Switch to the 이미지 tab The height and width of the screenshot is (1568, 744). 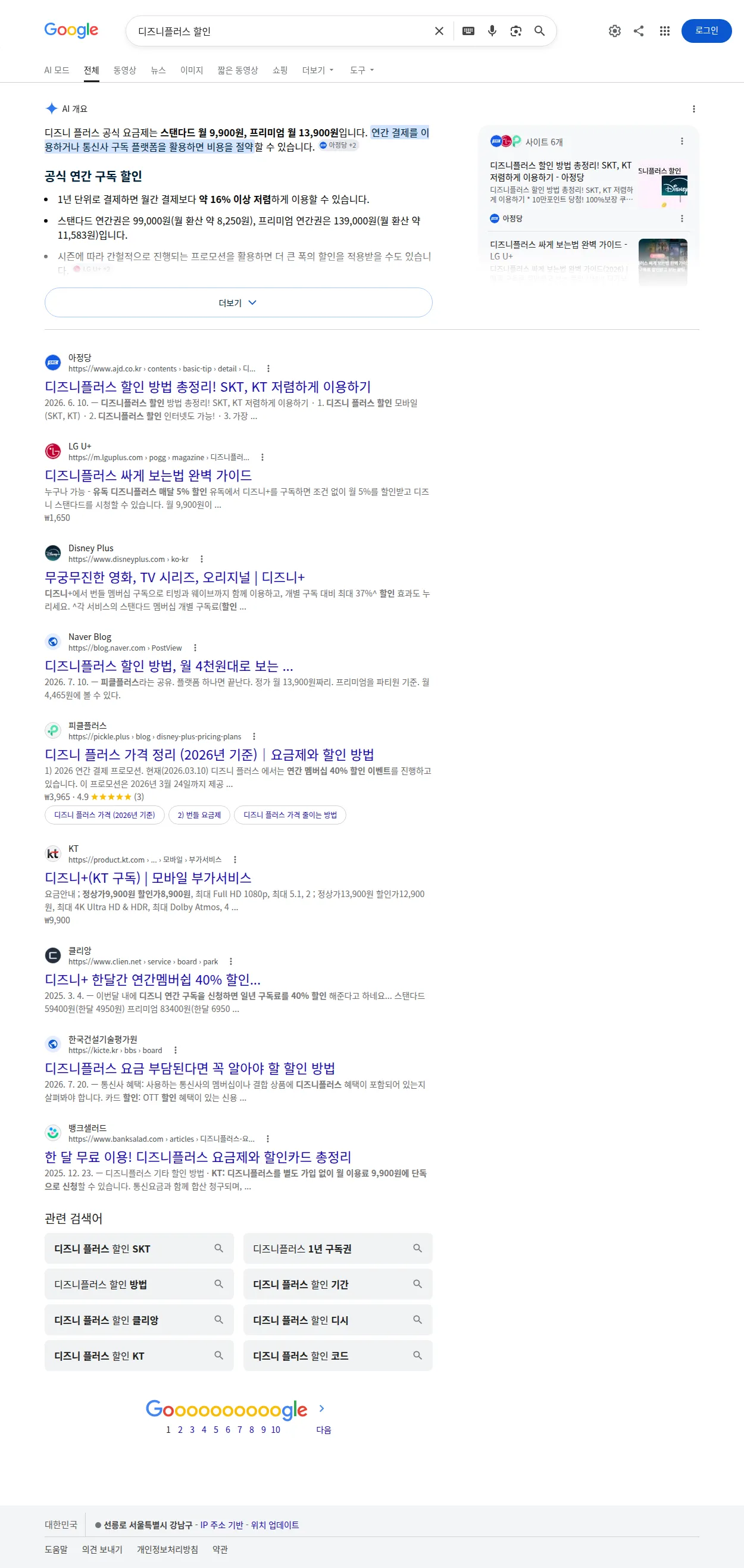click(x=191, y=70)
